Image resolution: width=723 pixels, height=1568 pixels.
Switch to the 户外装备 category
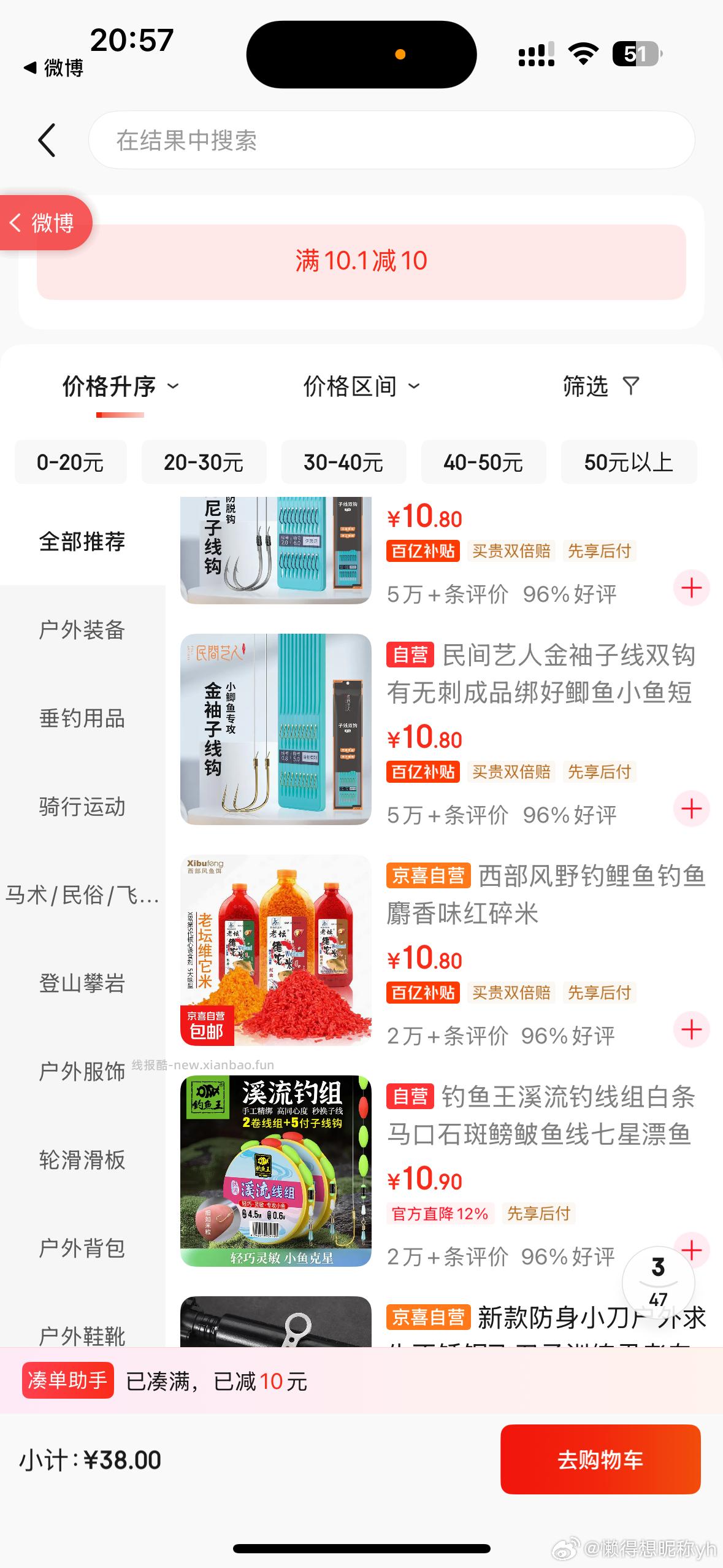tap(82, 630)
